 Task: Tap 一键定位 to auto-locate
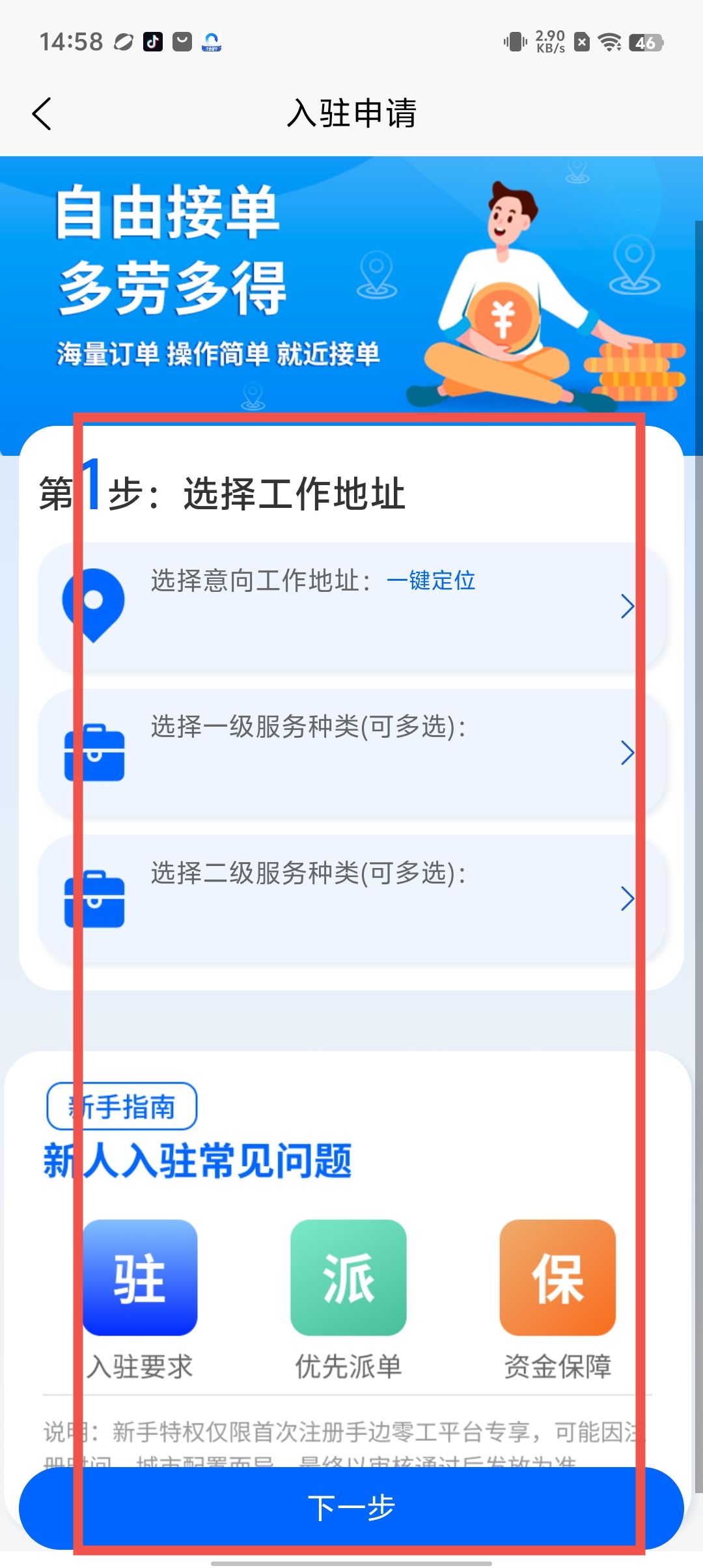(431, 580)
